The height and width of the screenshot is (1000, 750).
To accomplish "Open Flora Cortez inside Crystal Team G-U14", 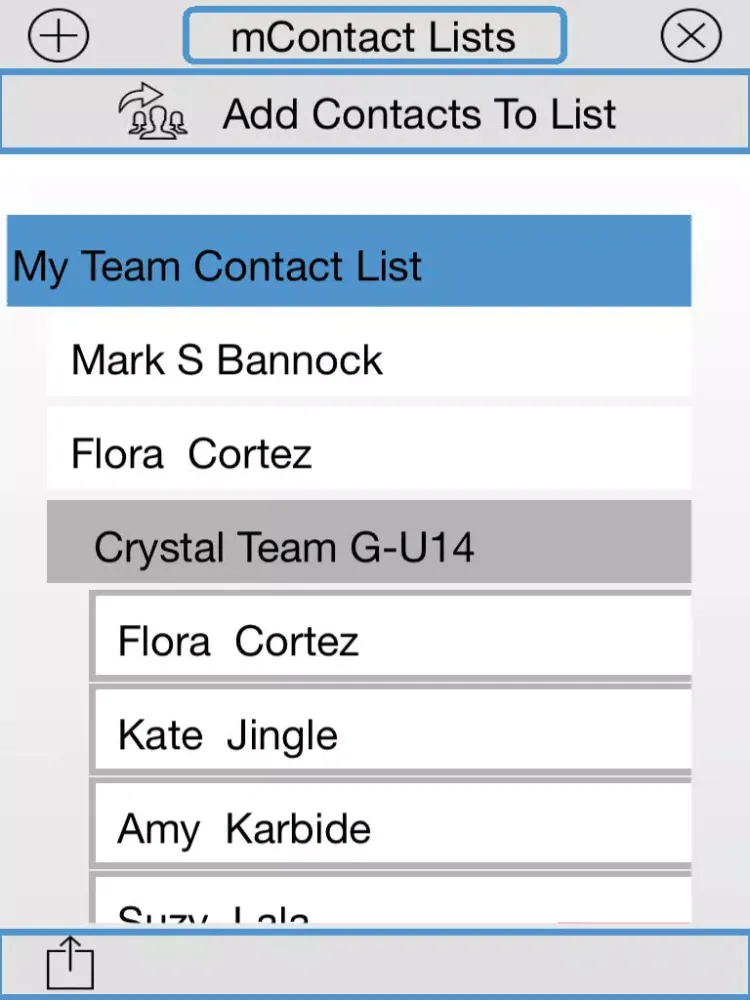I will [x=390, y=640].
